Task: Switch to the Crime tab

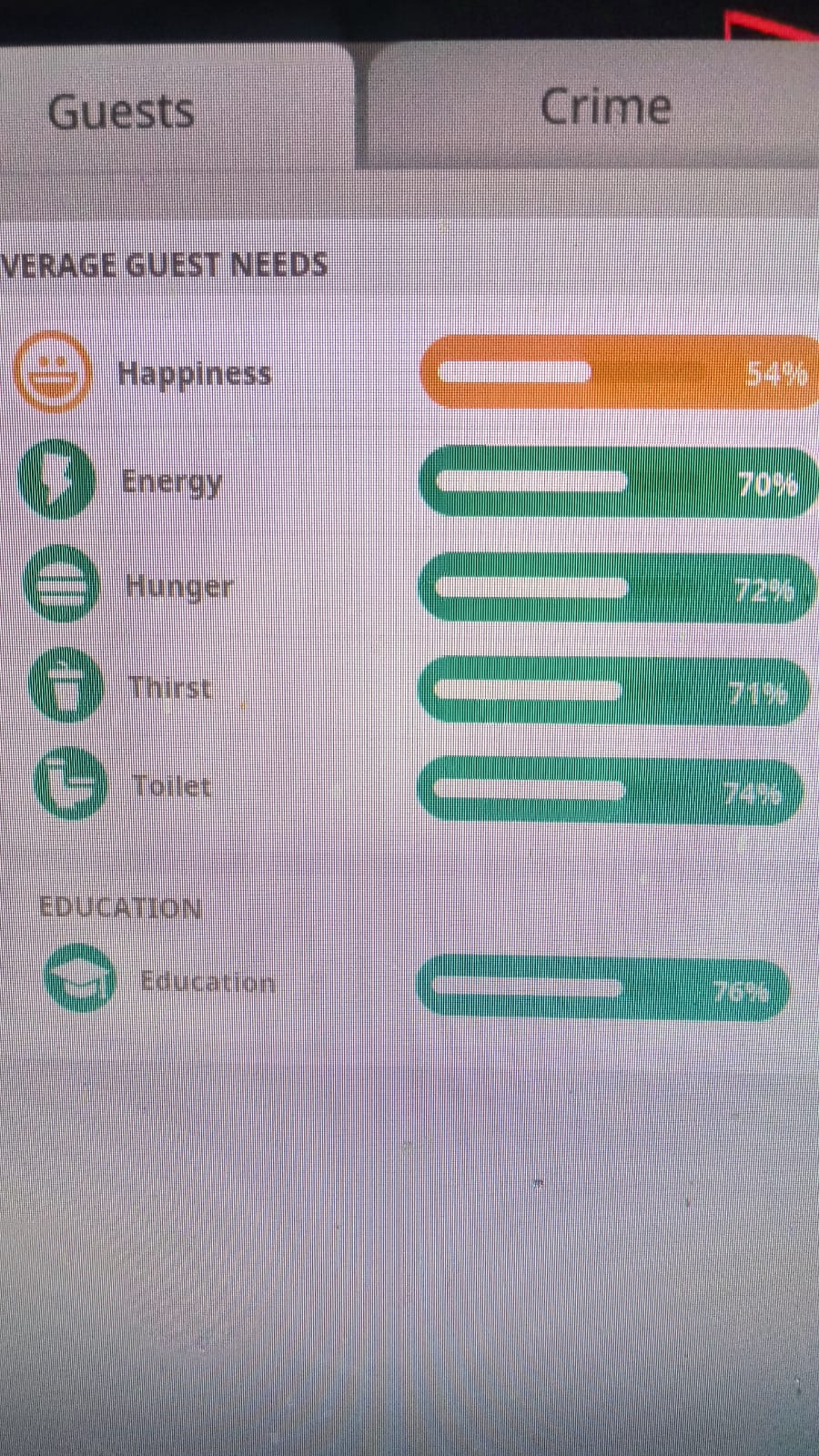Action: click(596, 107)
